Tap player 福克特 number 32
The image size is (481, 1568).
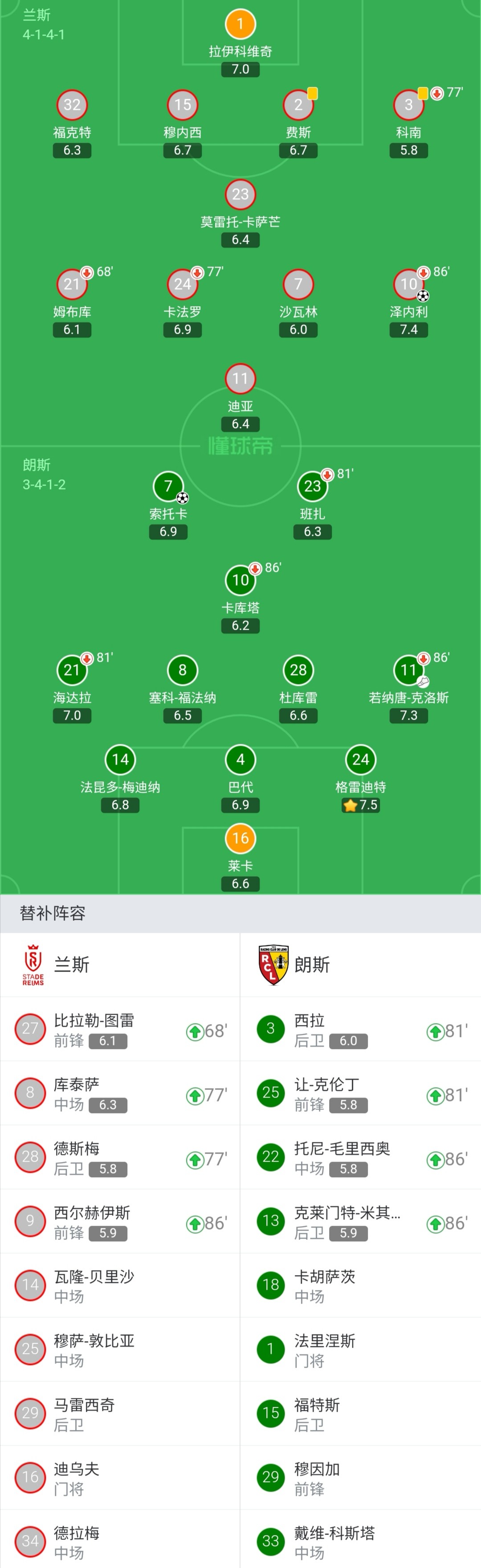coord(72,105)
